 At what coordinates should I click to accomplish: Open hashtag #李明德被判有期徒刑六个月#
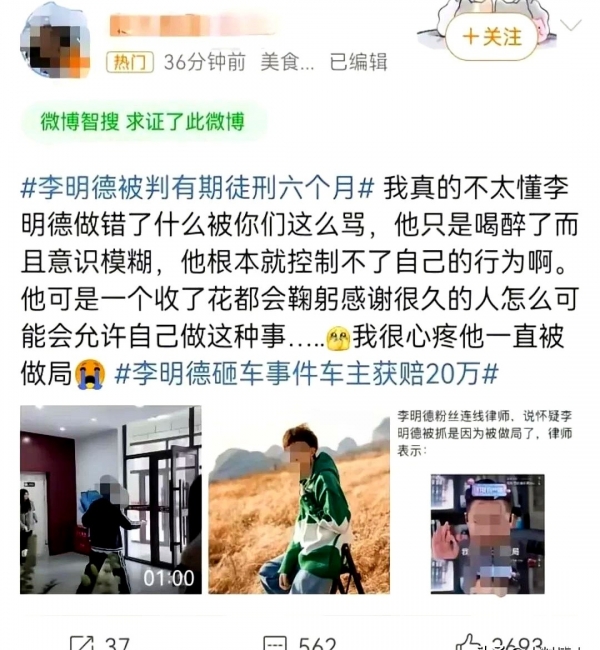click(x=199, y=186)
